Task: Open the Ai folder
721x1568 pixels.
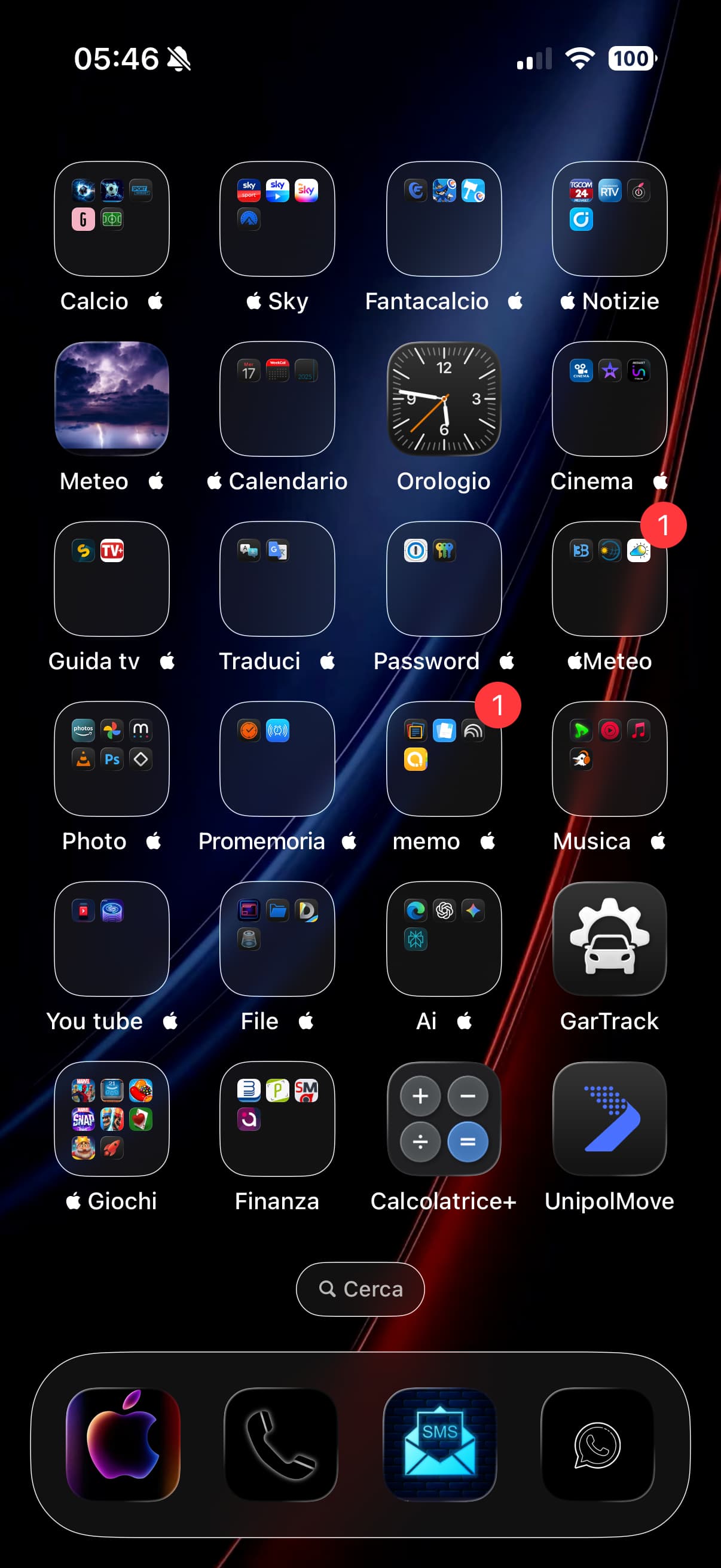Action: 444,938
